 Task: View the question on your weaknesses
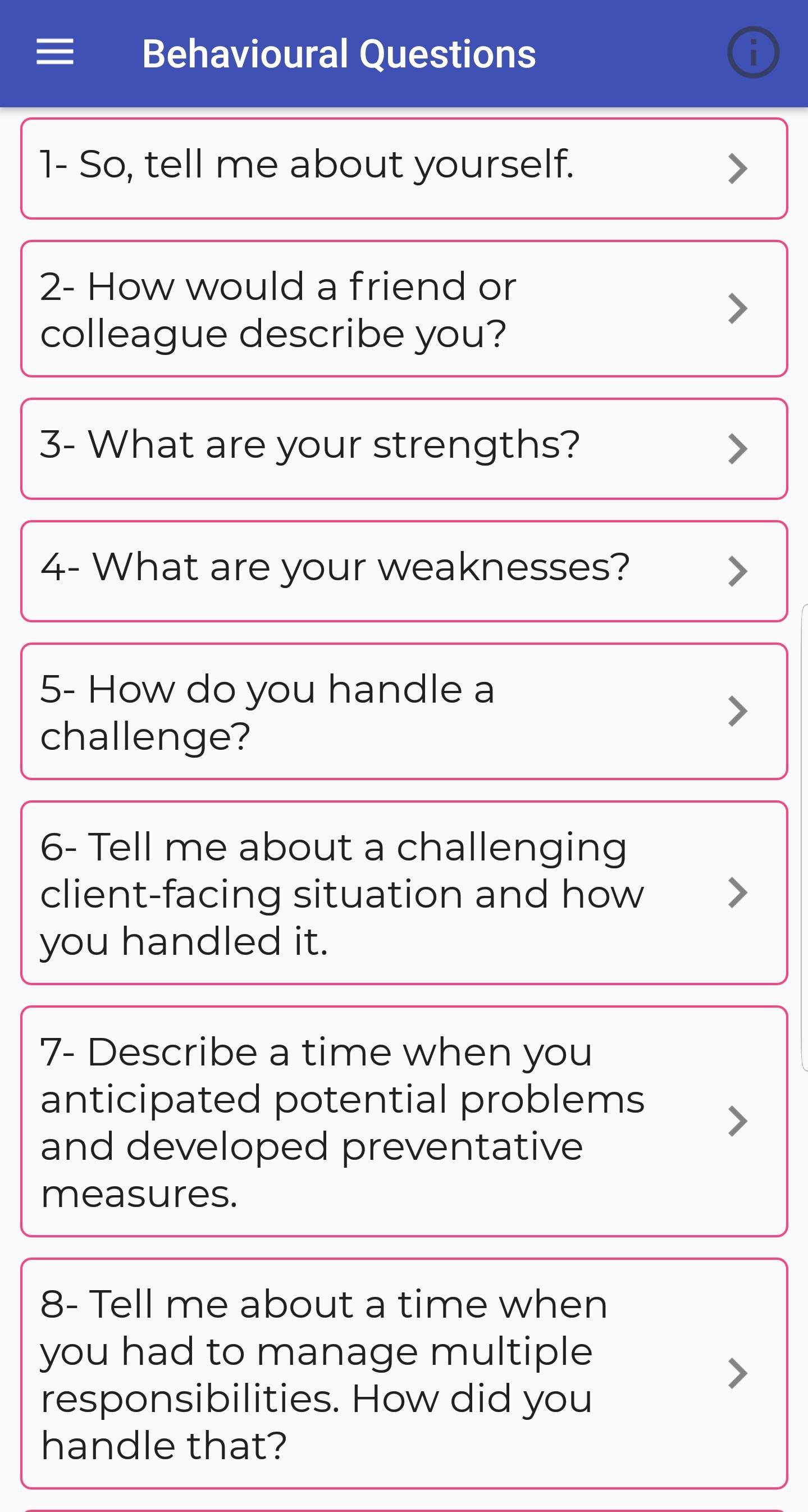404,571
